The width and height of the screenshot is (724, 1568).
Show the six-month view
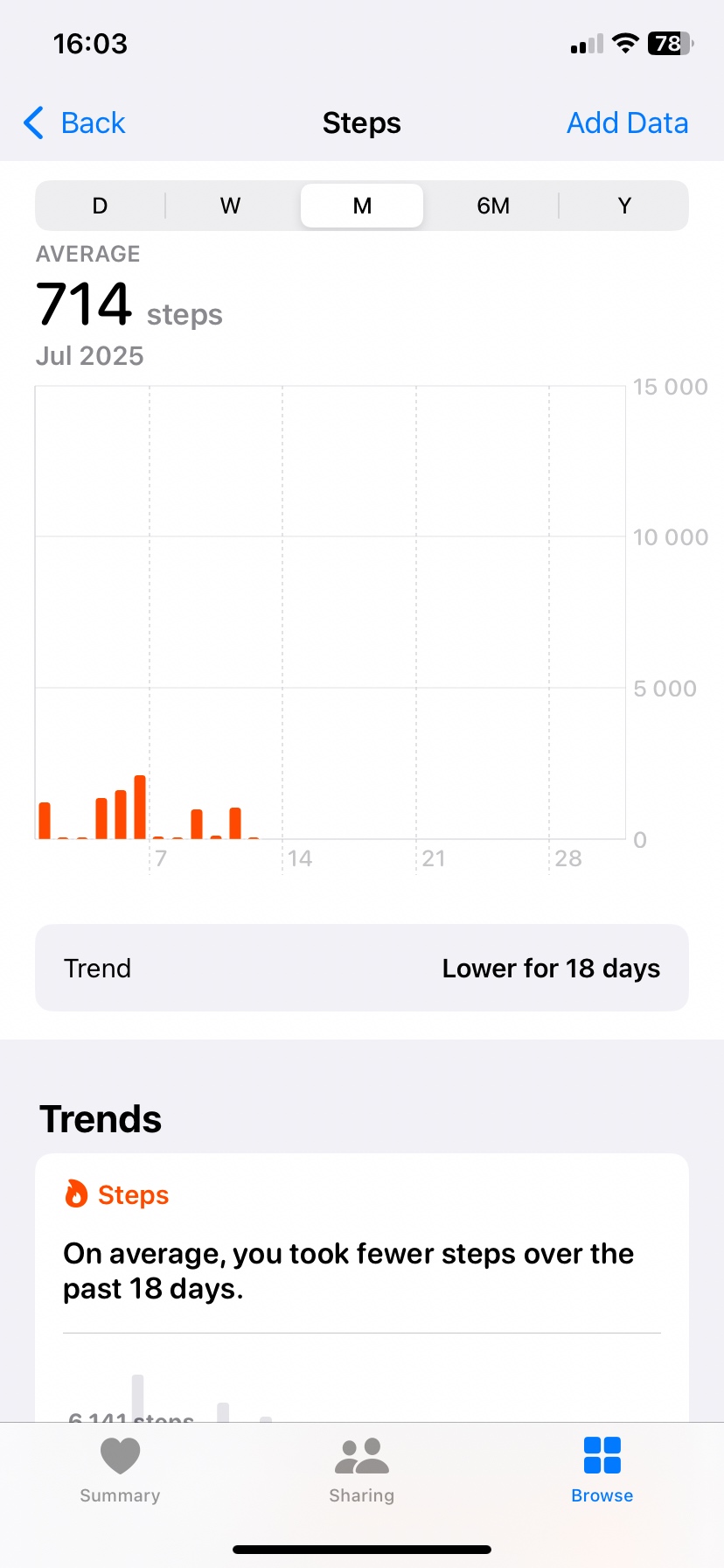[x=493, y=206]
